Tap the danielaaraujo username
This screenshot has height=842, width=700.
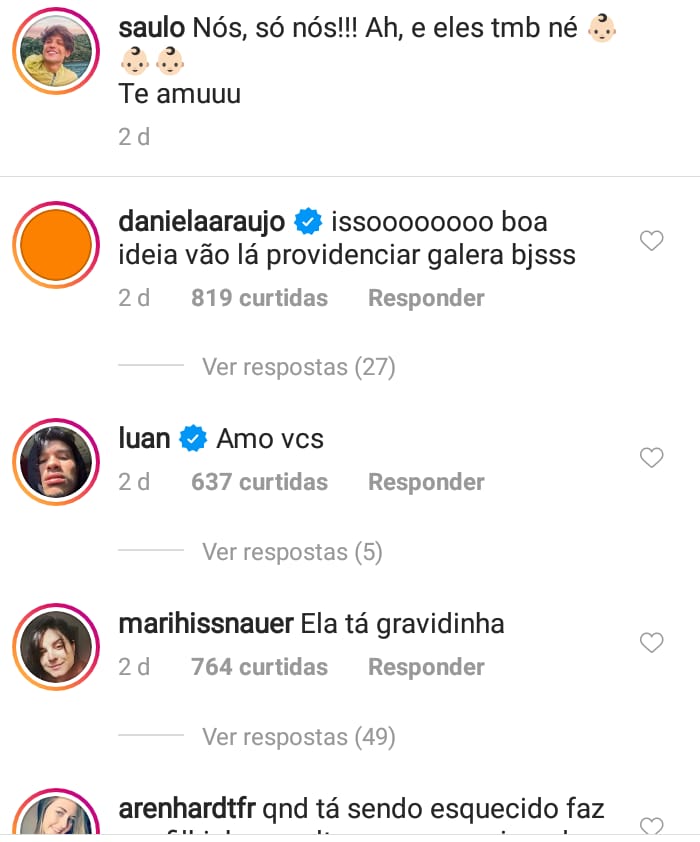point(202,221)
